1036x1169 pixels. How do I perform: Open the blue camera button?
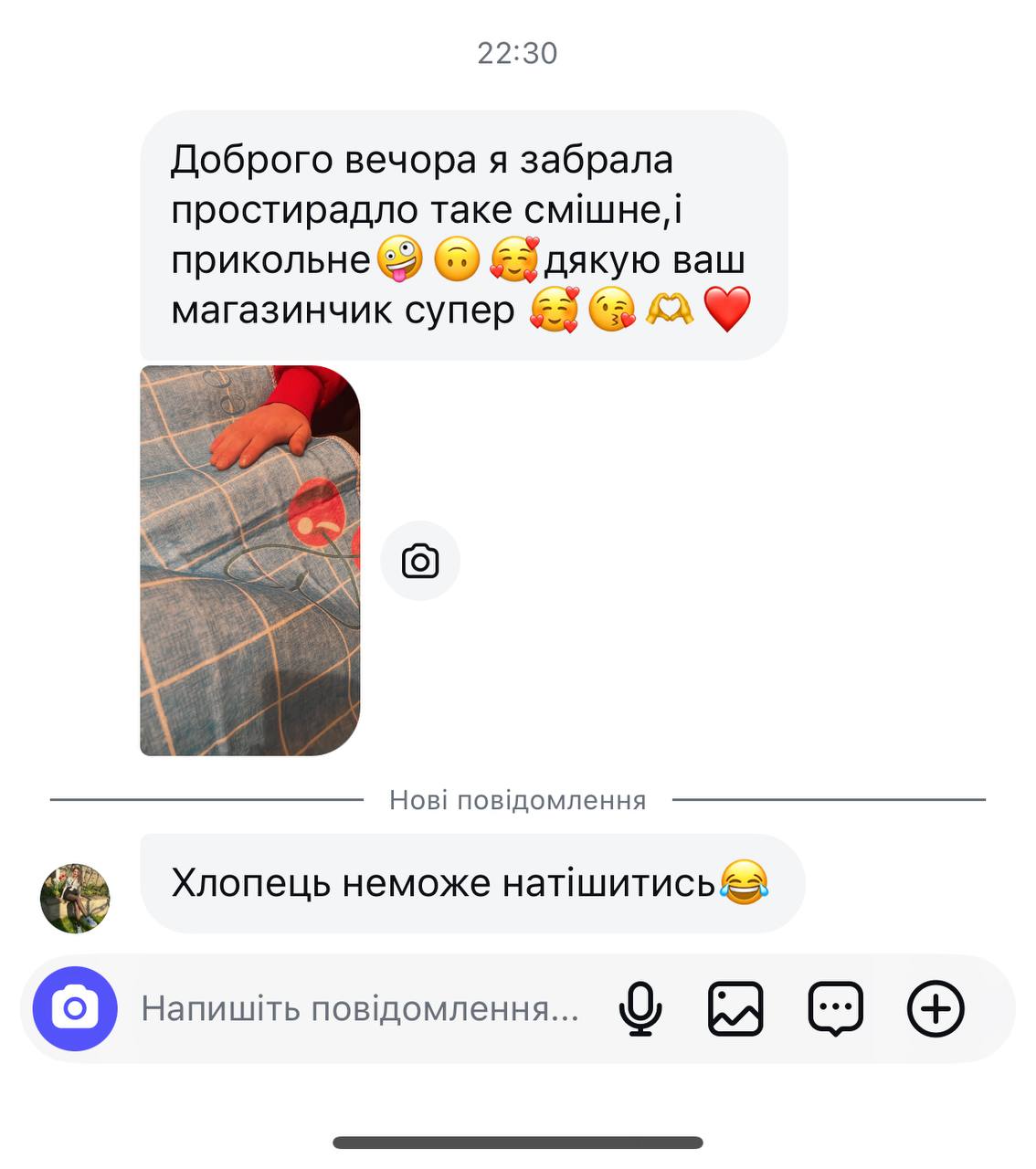click(x=75, y=1008)
